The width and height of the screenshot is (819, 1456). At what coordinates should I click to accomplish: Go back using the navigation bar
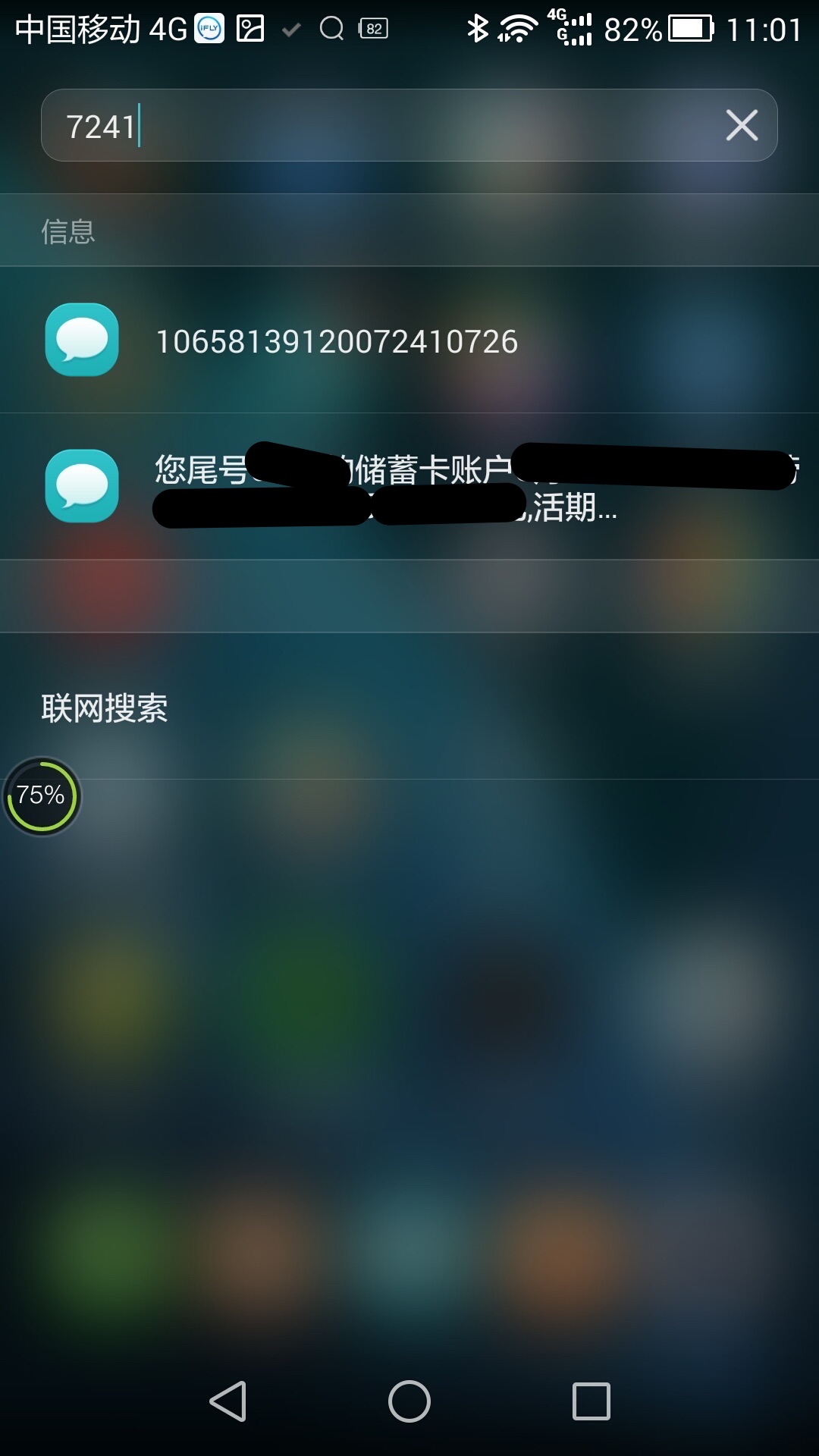pyautogui.click(x=228, y=1401)
